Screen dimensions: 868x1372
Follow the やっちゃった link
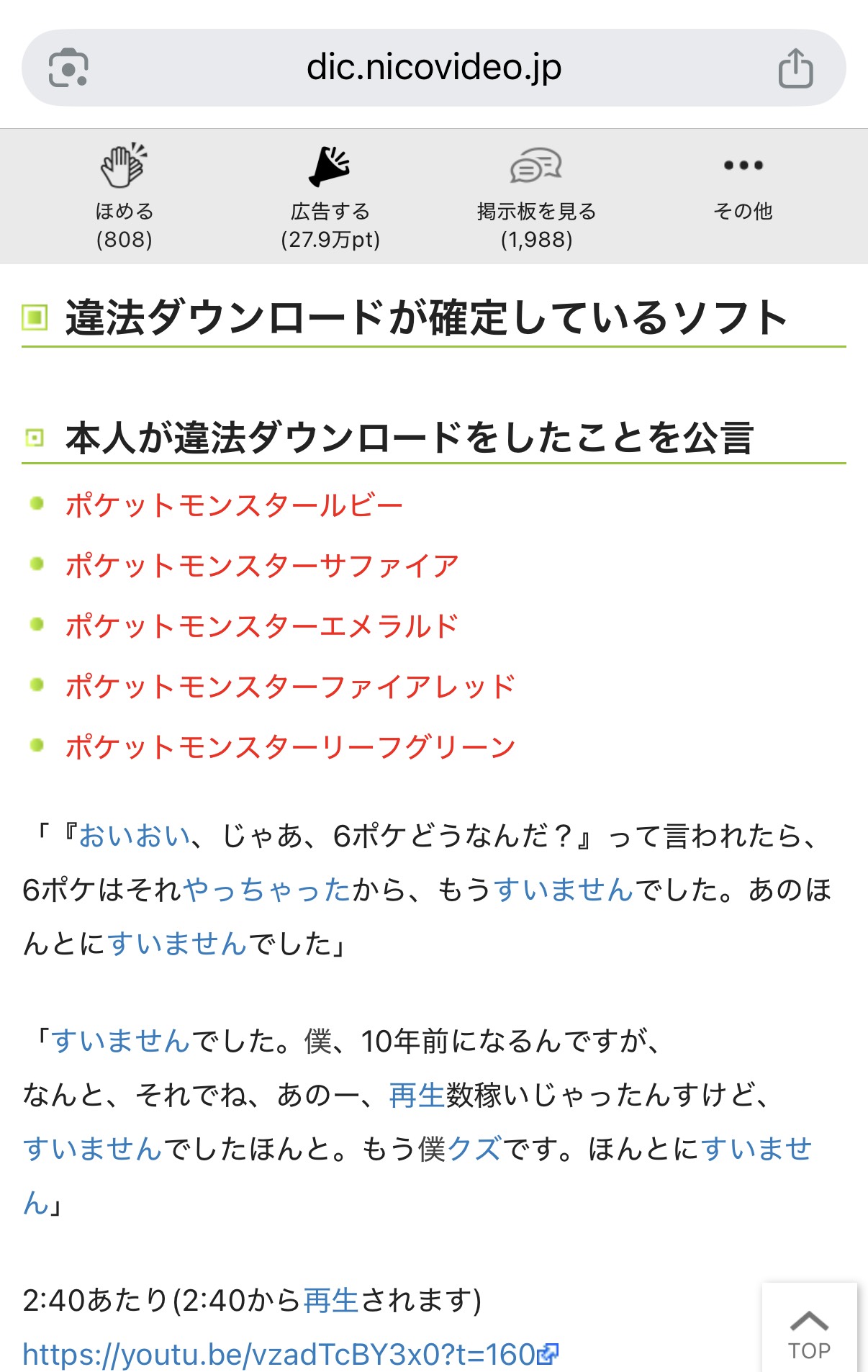(x=267, y=890)
